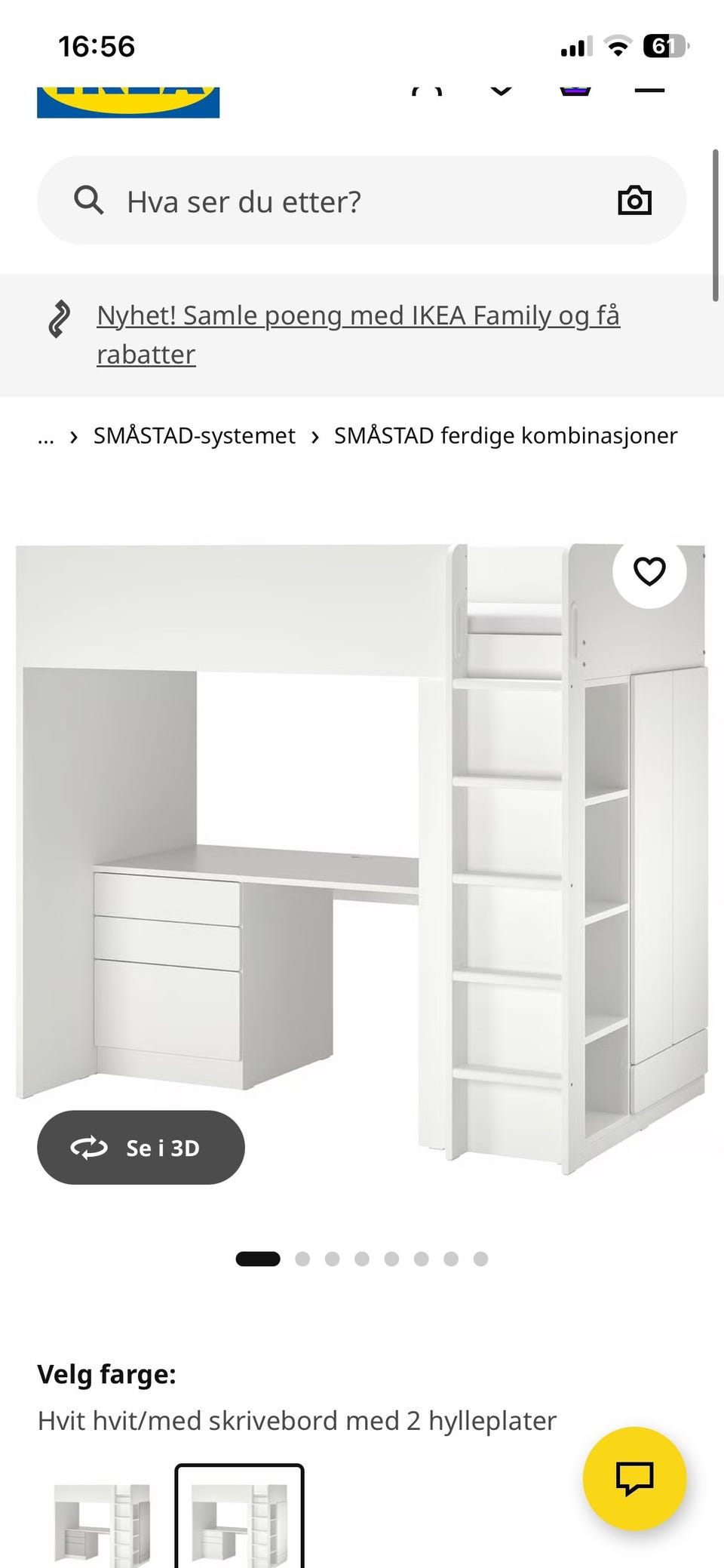Open the SMÅSTAD-systemet breadcrumb

[x=193, y=435]
